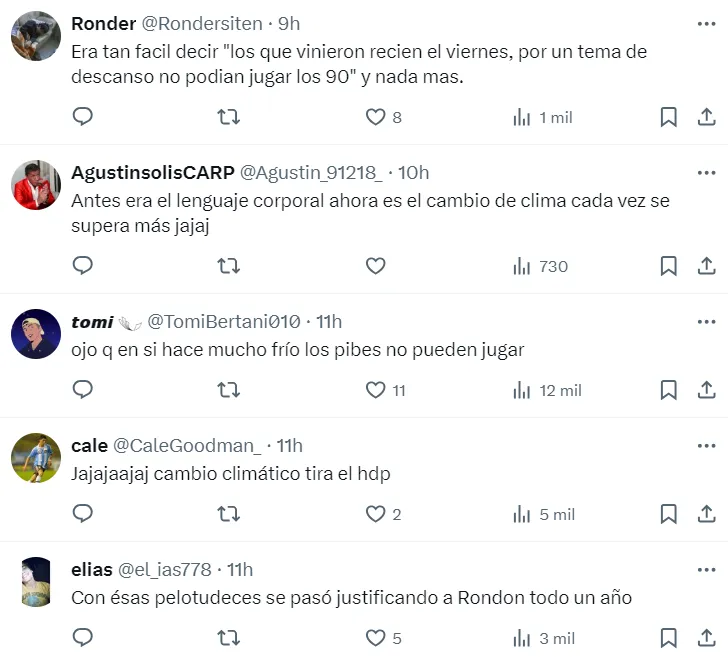The height and width of the screenshot is (657, 728).
Task: Open more options on tomi's tweet
Action: coord(707,321)
